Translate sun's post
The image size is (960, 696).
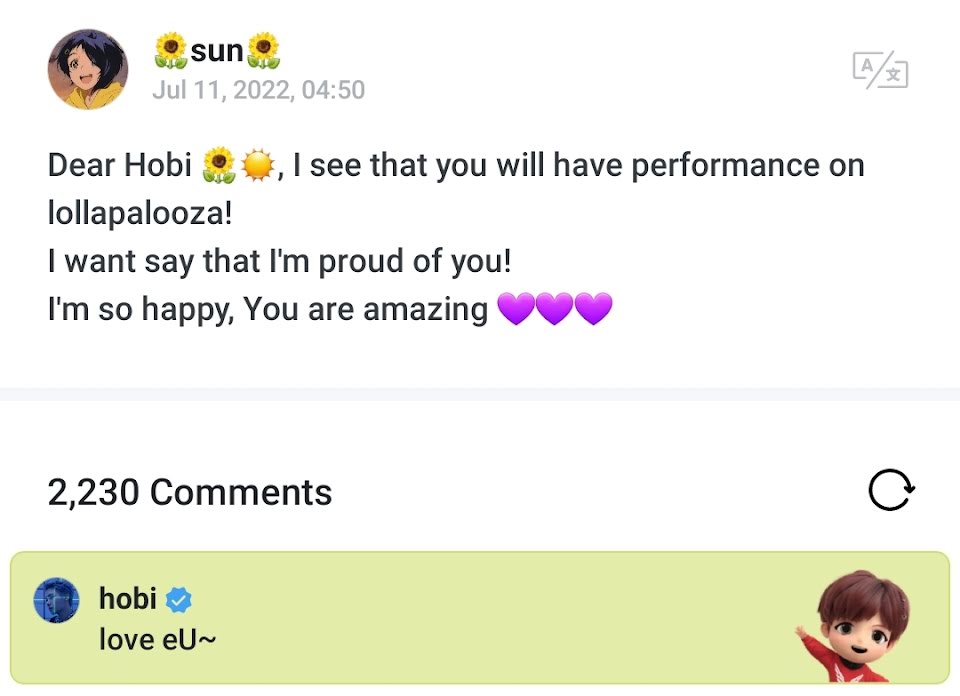880,70
